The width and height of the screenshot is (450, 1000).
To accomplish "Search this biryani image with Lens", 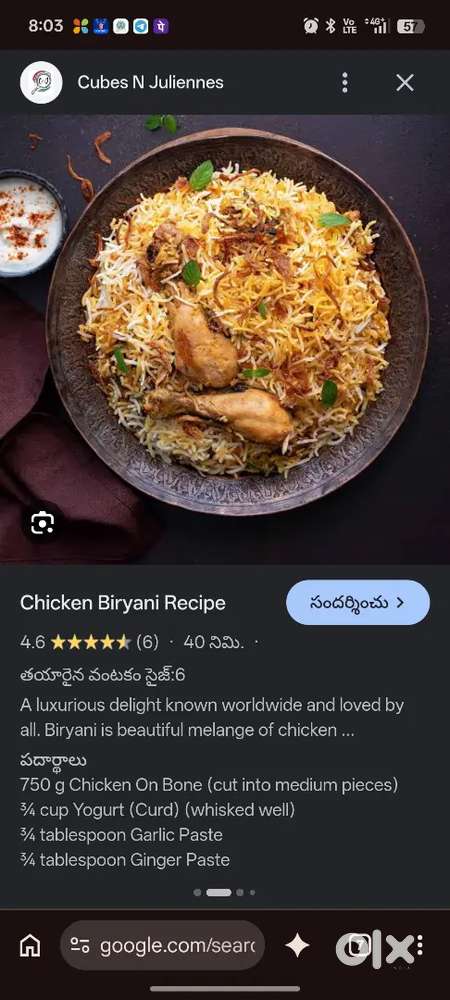I will pyautogui.click(x=43, y=523).
